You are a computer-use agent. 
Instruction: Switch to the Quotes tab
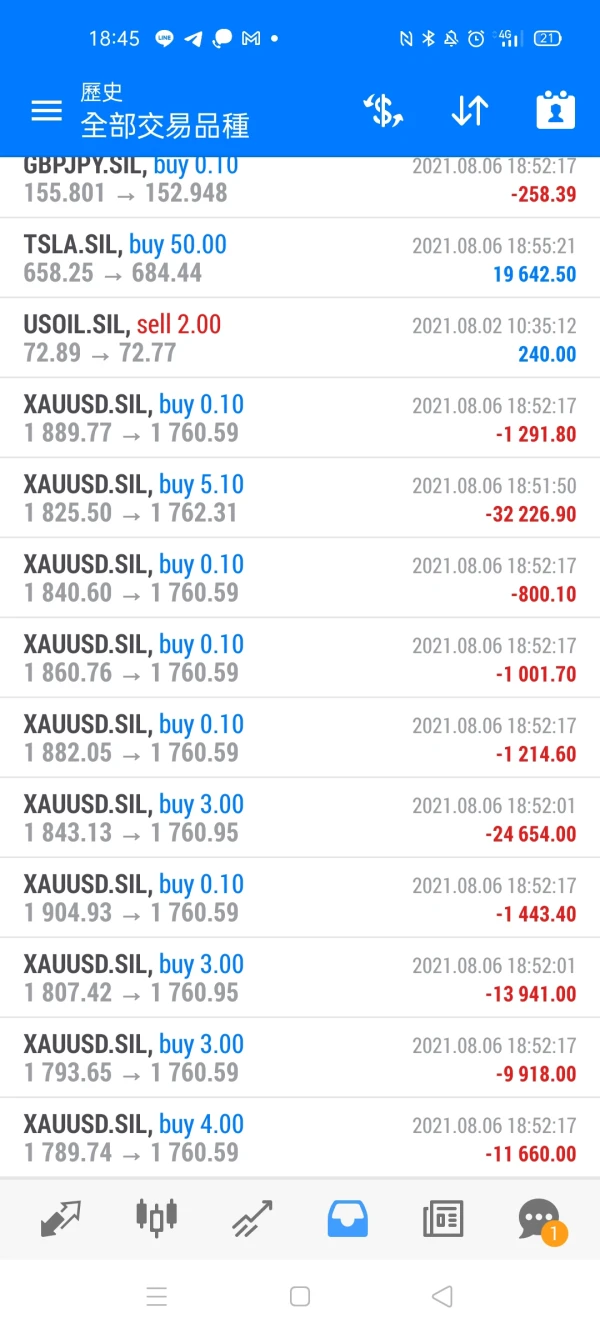click(60, 1219)
